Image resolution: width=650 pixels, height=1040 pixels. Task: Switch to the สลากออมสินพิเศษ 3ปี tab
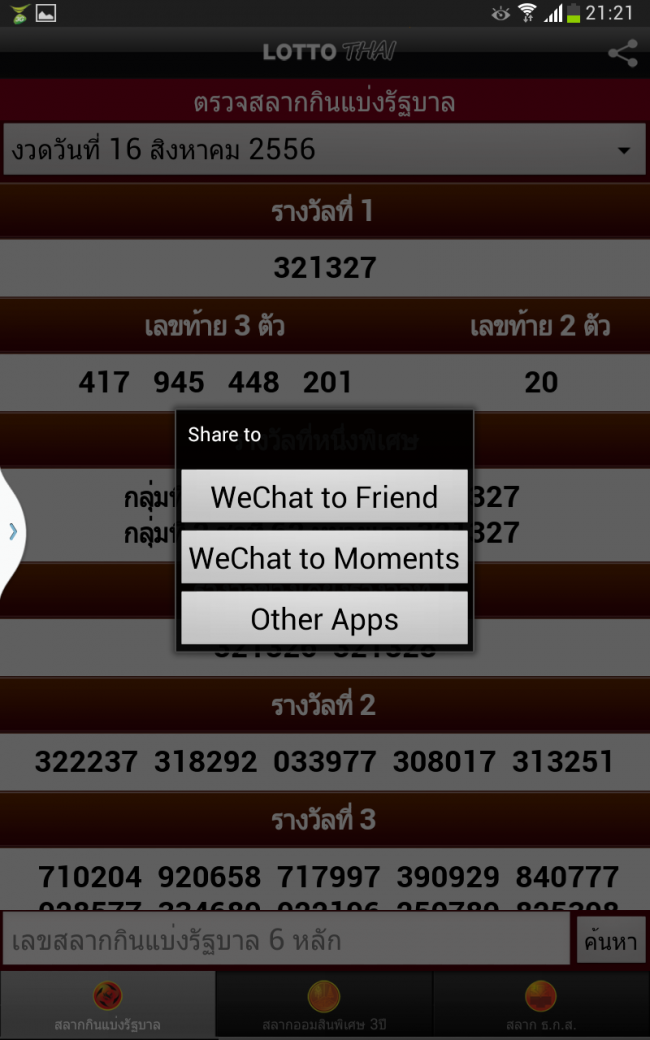coord(324,1005)
